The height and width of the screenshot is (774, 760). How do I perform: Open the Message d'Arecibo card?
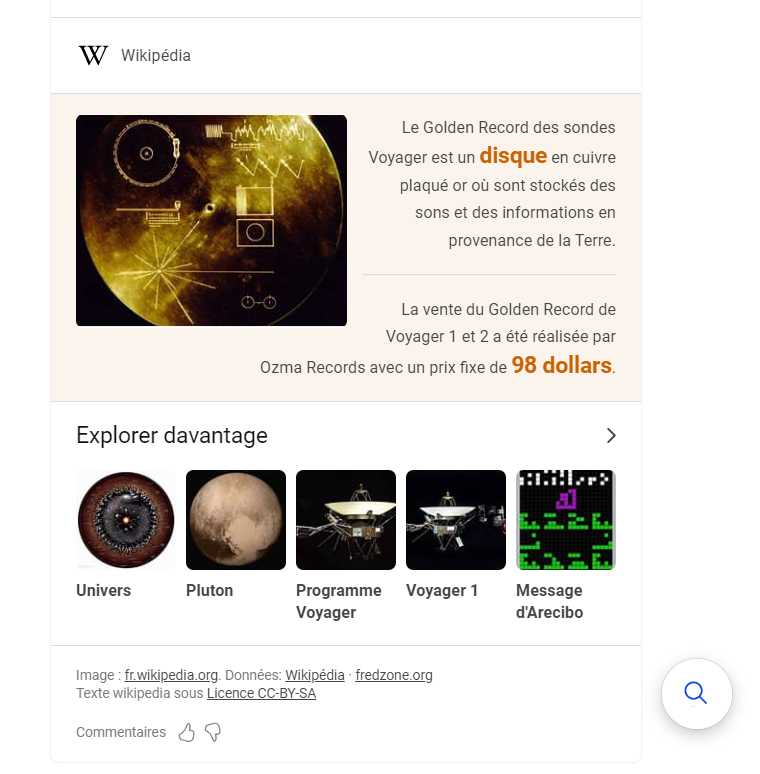click(x=565, y=520)
